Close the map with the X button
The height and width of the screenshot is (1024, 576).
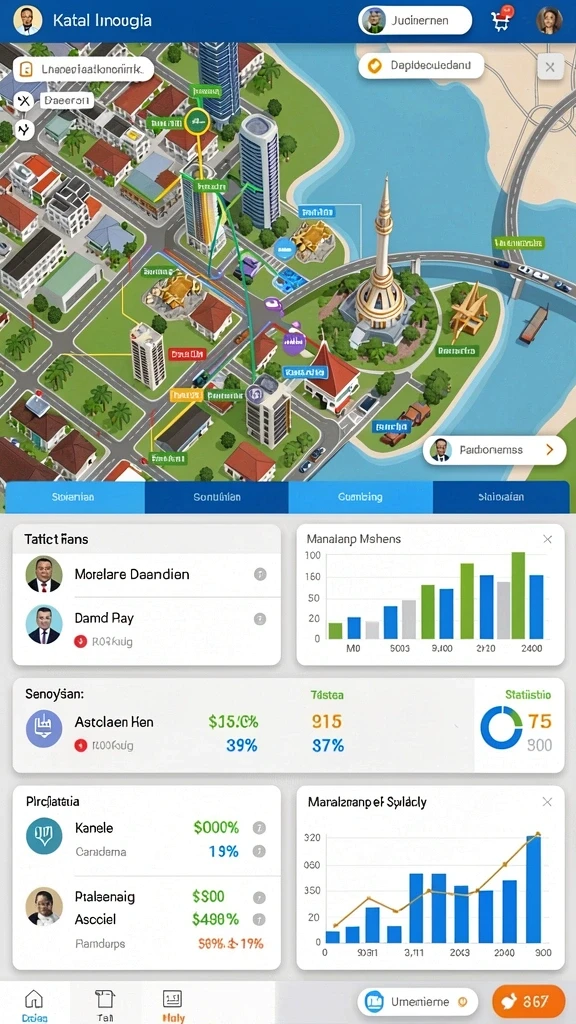coord(550,67)
